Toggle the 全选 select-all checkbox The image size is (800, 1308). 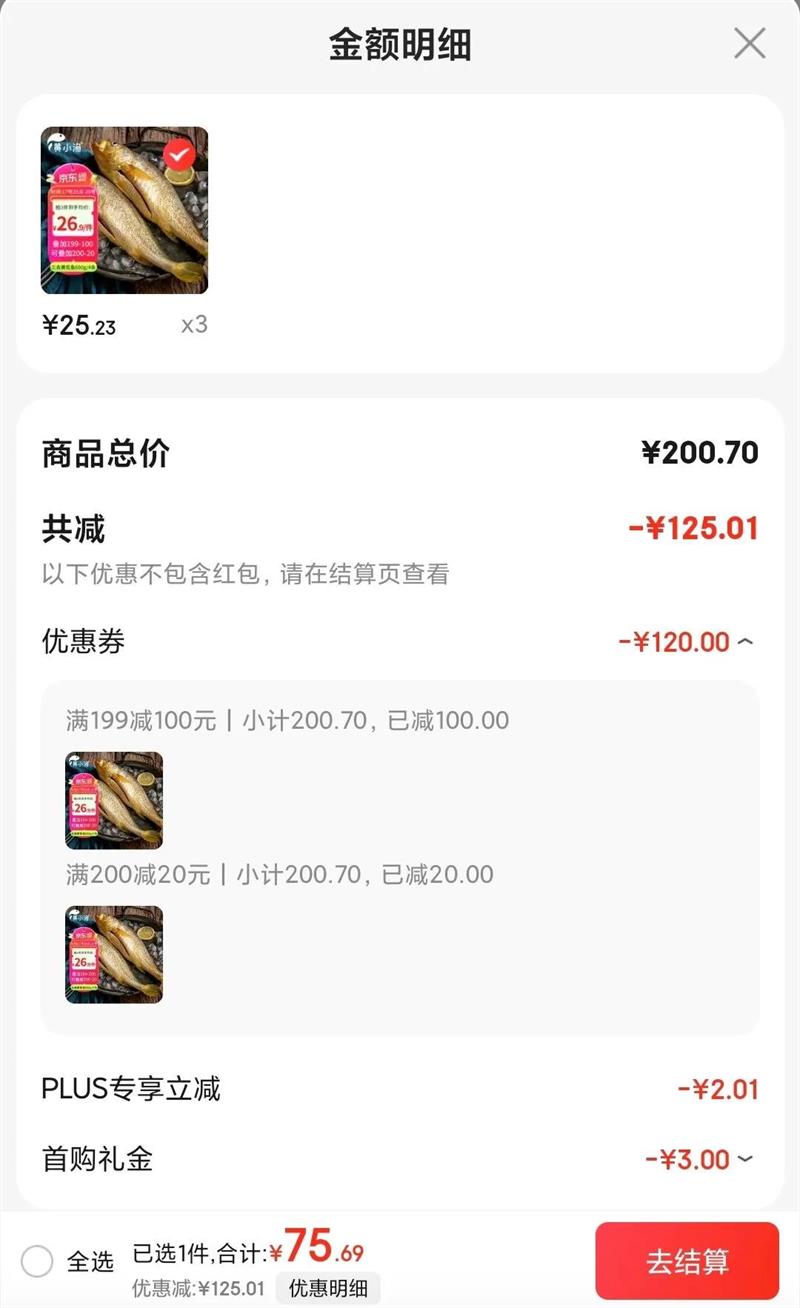[37, 1261]
